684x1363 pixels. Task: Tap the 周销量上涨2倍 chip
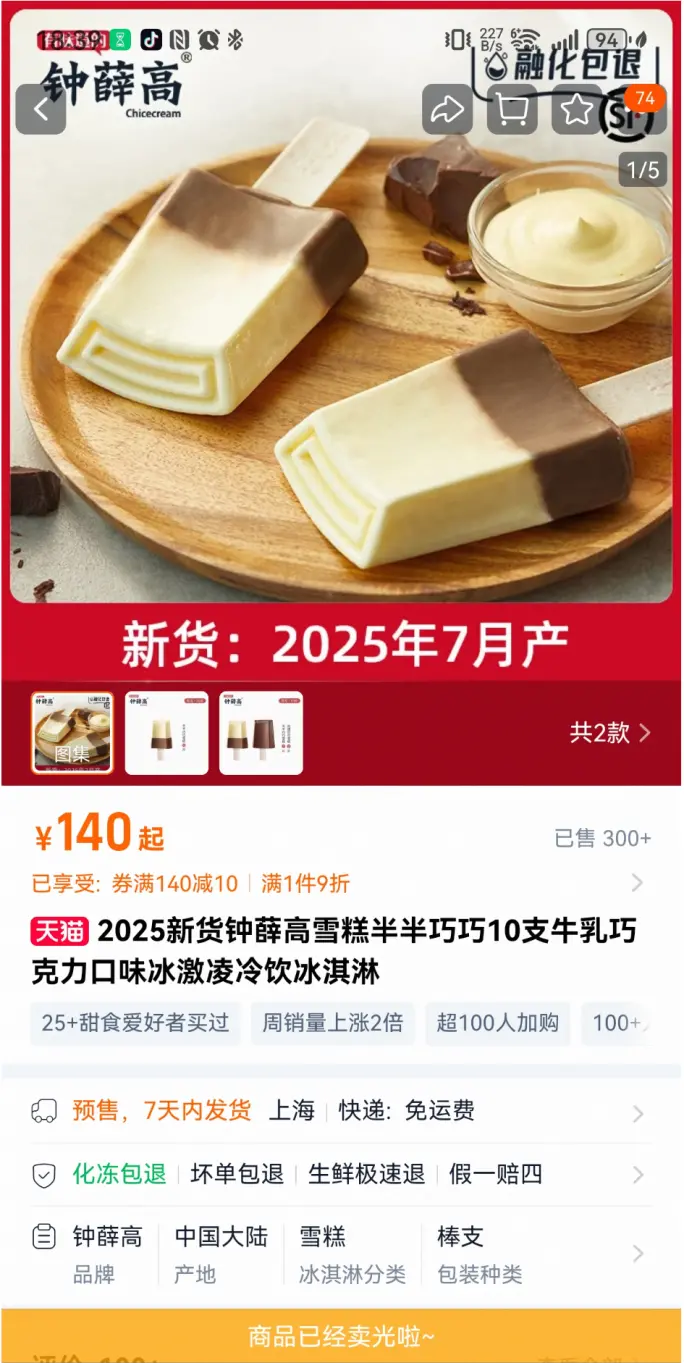click(x=333, y=1023)
